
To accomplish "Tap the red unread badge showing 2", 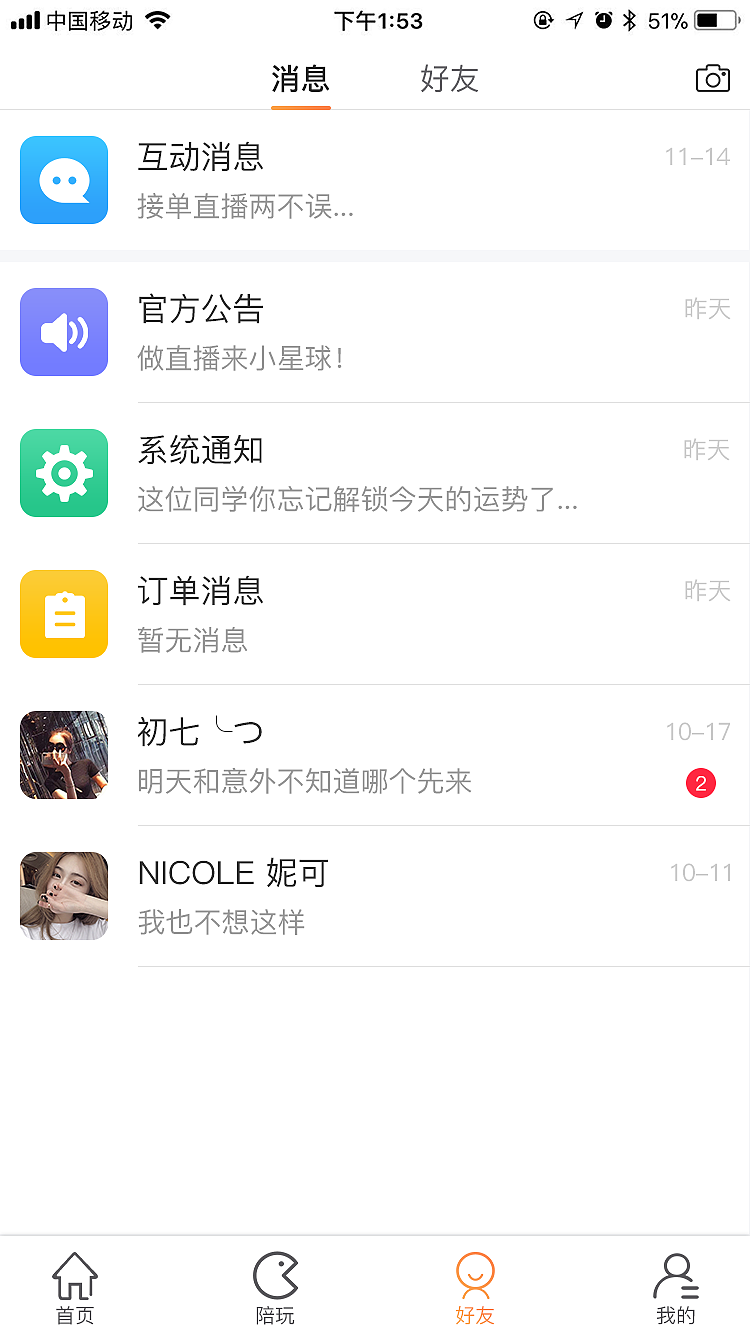I will [x=701, y=783].
